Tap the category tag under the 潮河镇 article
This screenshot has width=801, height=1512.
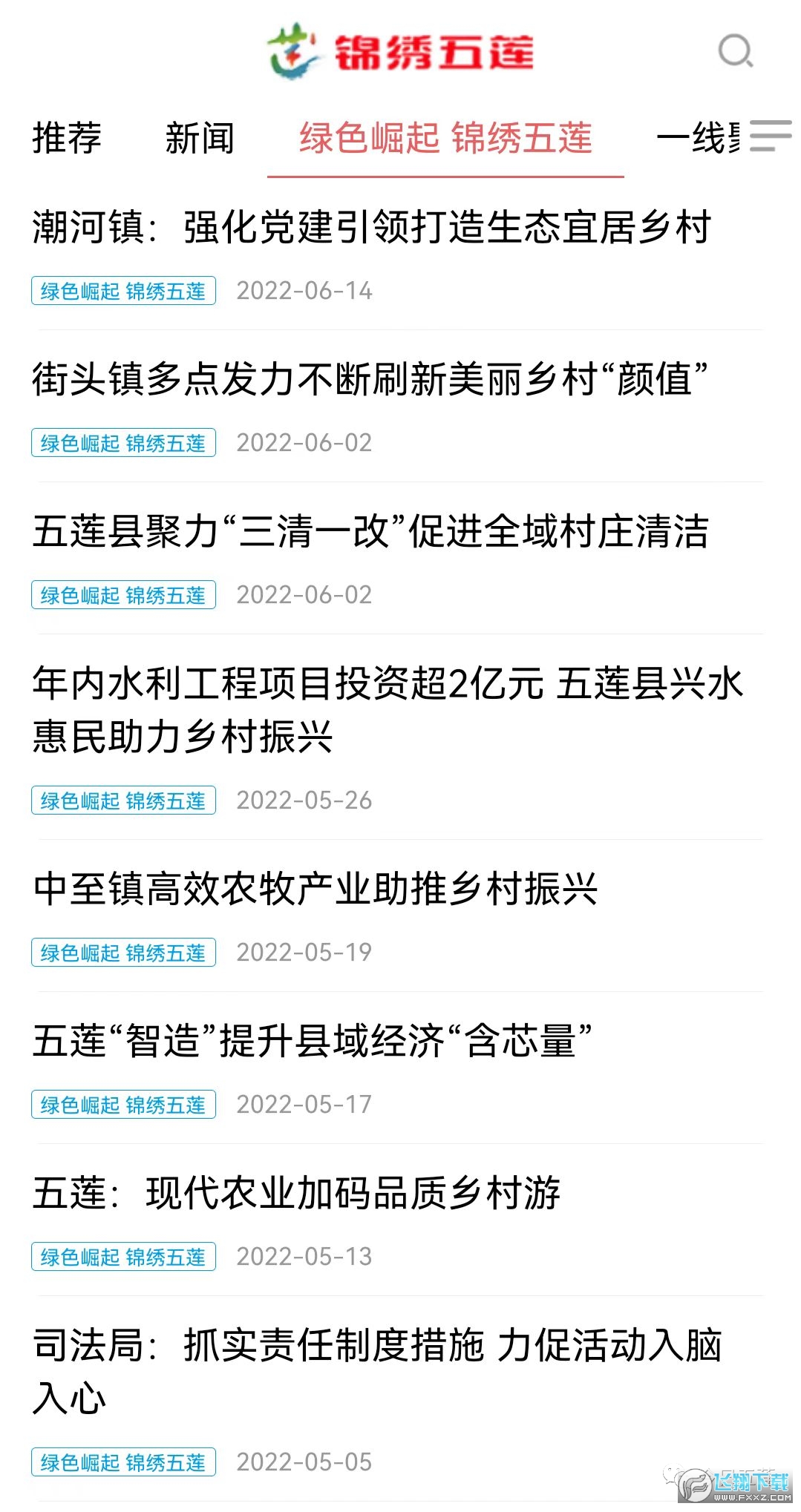[123, 292]
